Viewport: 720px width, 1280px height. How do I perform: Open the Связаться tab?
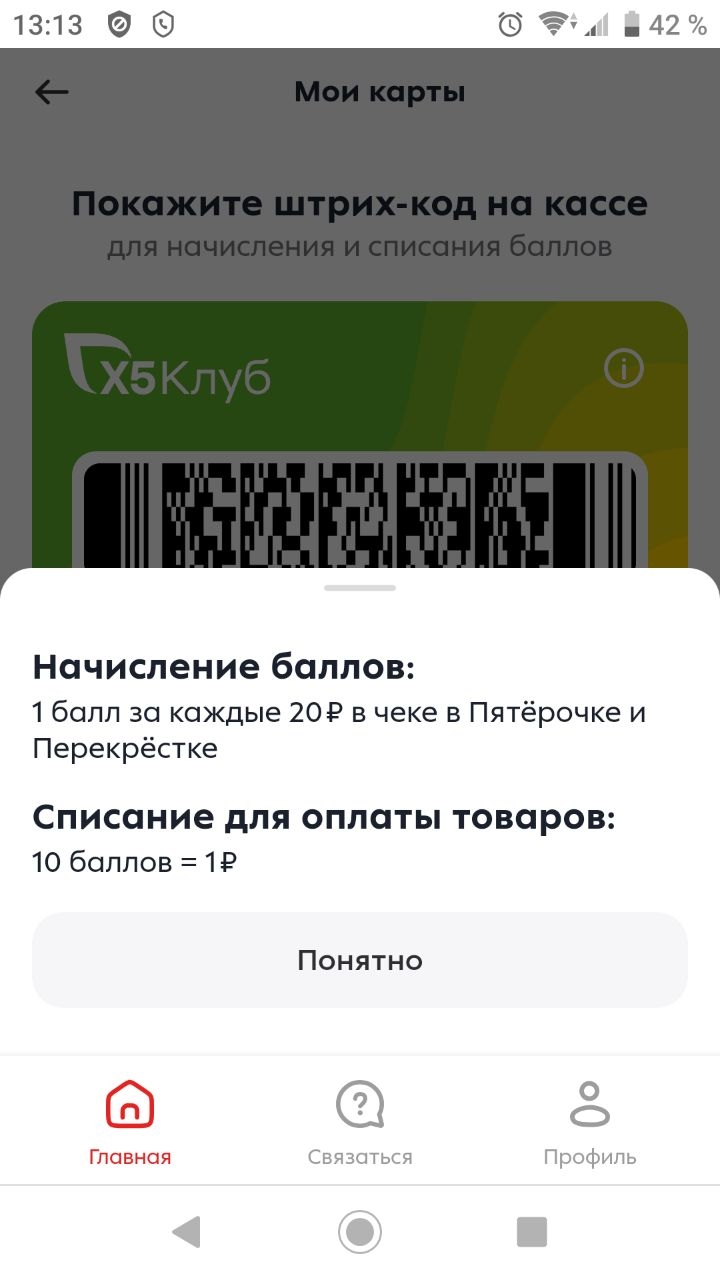click(x=360, y=1122)
